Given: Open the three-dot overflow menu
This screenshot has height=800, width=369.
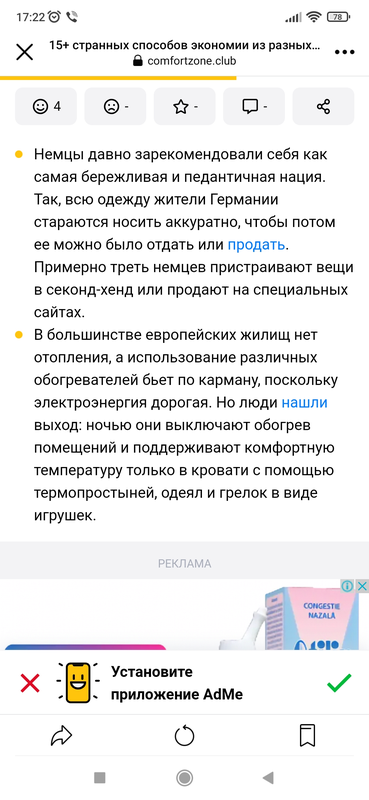Looking at the screenshot, I should point(345,53).
